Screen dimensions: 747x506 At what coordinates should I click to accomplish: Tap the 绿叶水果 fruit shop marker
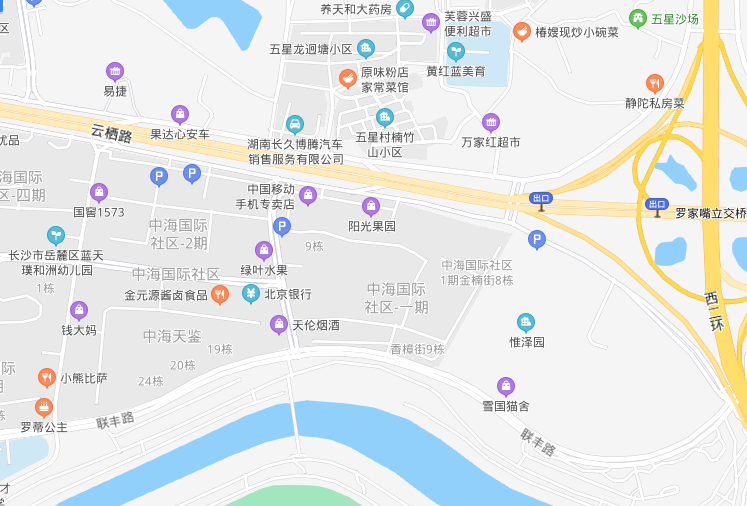click(x=264, y=250)
